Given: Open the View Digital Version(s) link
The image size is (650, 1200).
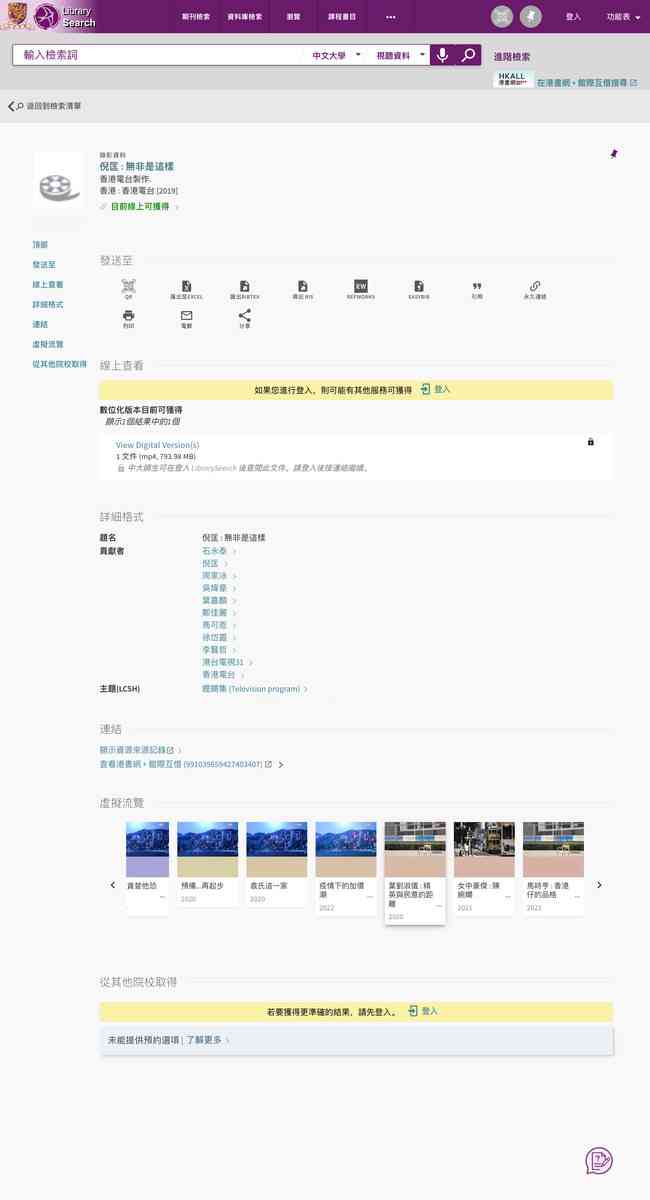Looking at the screenshot, I should point(157,445).
